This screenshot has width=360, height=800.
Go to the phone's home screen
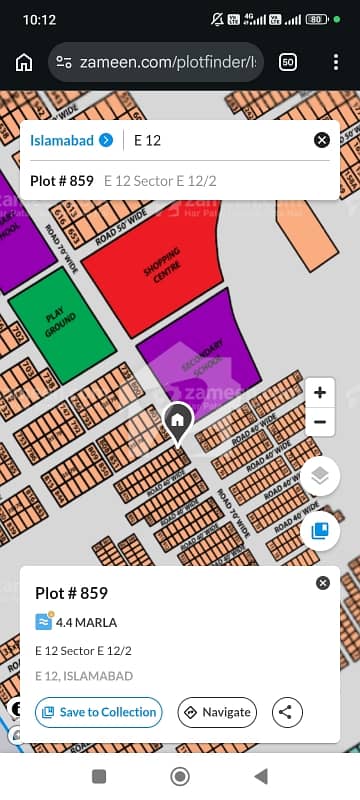coord(179,777)
